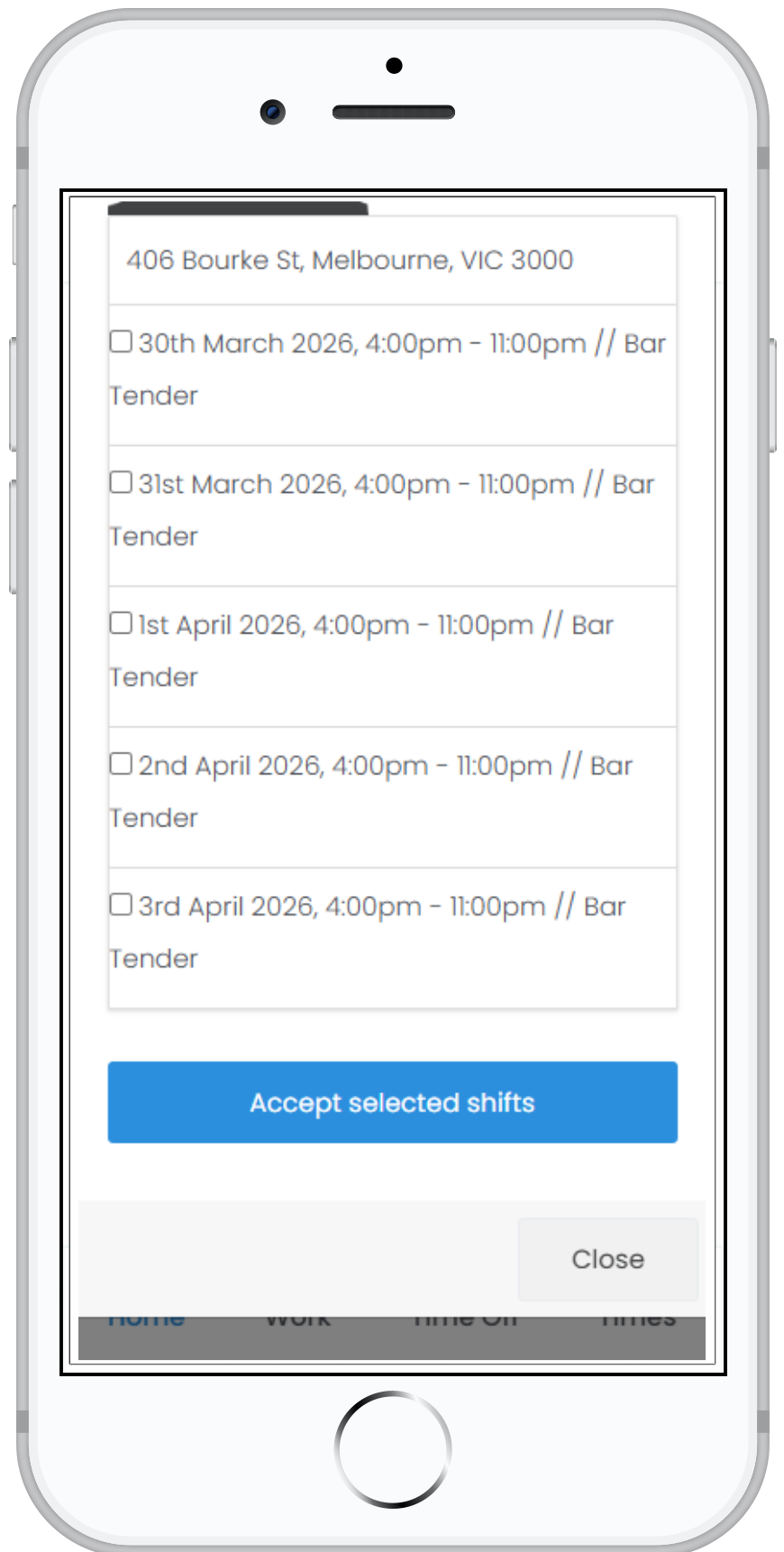Select the 2nd April 2026 shift
The height and width of the screenshot is (1552, 784).
[x=121, y=763]
